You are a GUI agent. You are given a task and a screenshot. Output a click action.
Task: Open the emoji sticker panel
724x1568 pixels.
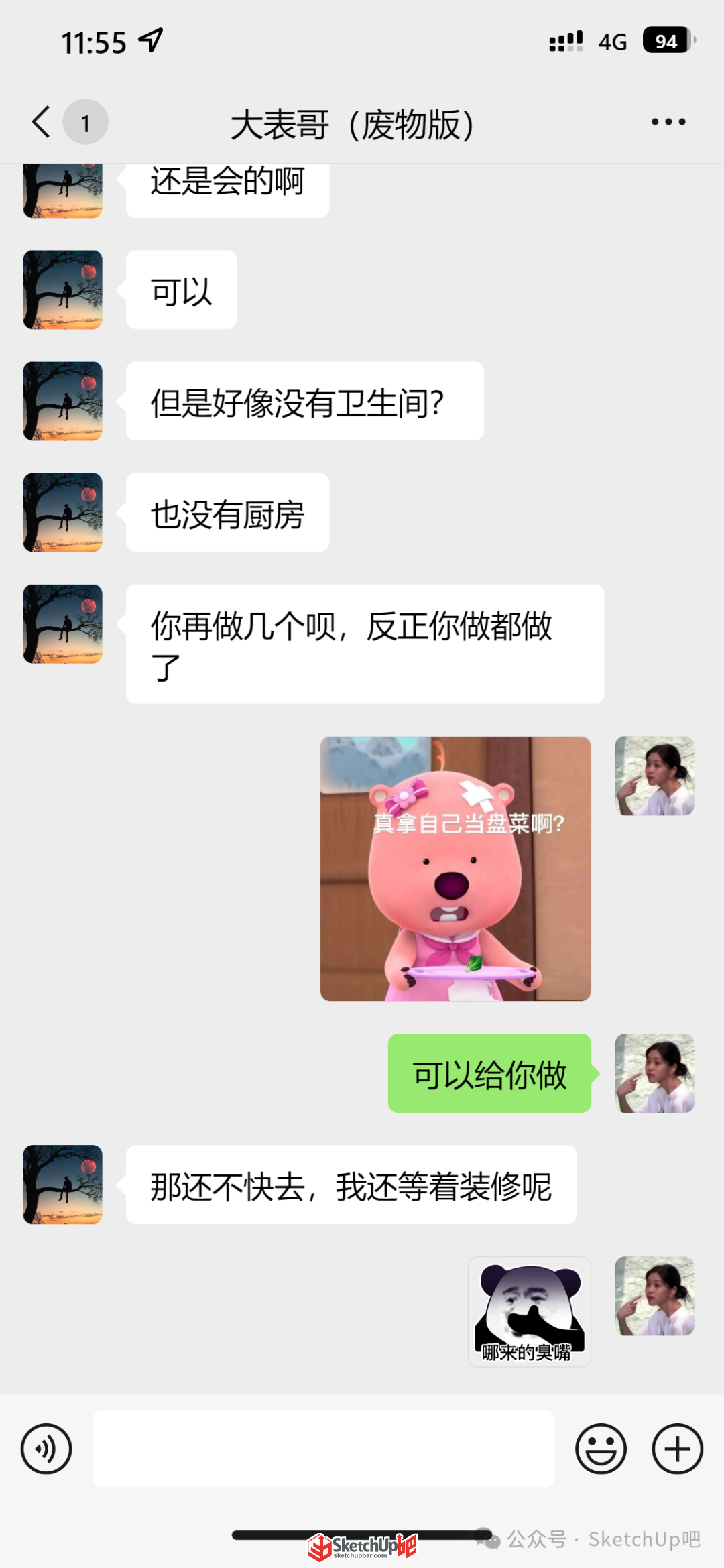601,1449
